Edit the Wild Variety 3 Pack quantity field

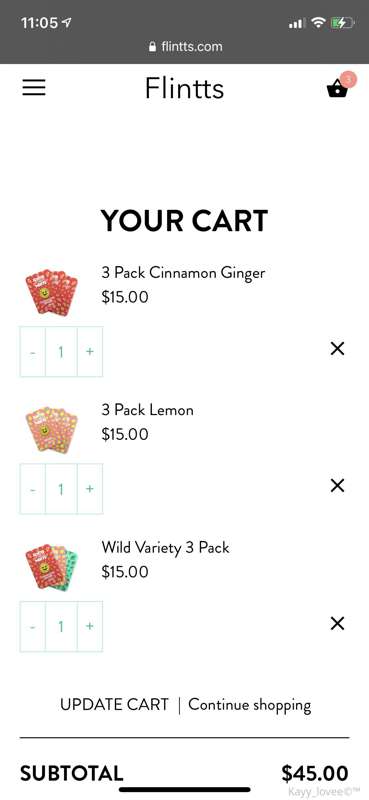pos(61,627)
